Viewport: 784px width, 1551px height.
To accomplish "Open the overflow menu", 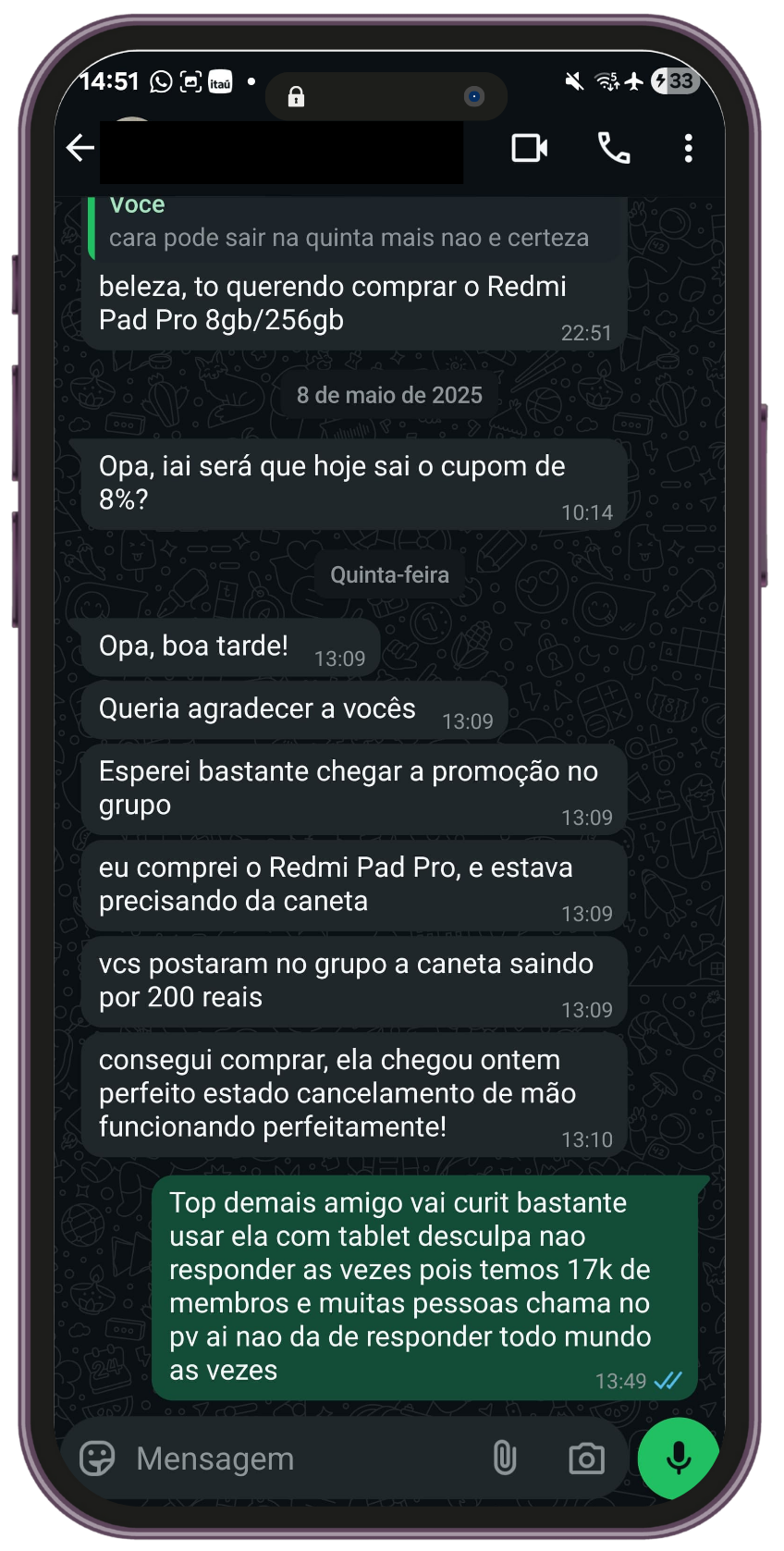I will tap(688, 148).
